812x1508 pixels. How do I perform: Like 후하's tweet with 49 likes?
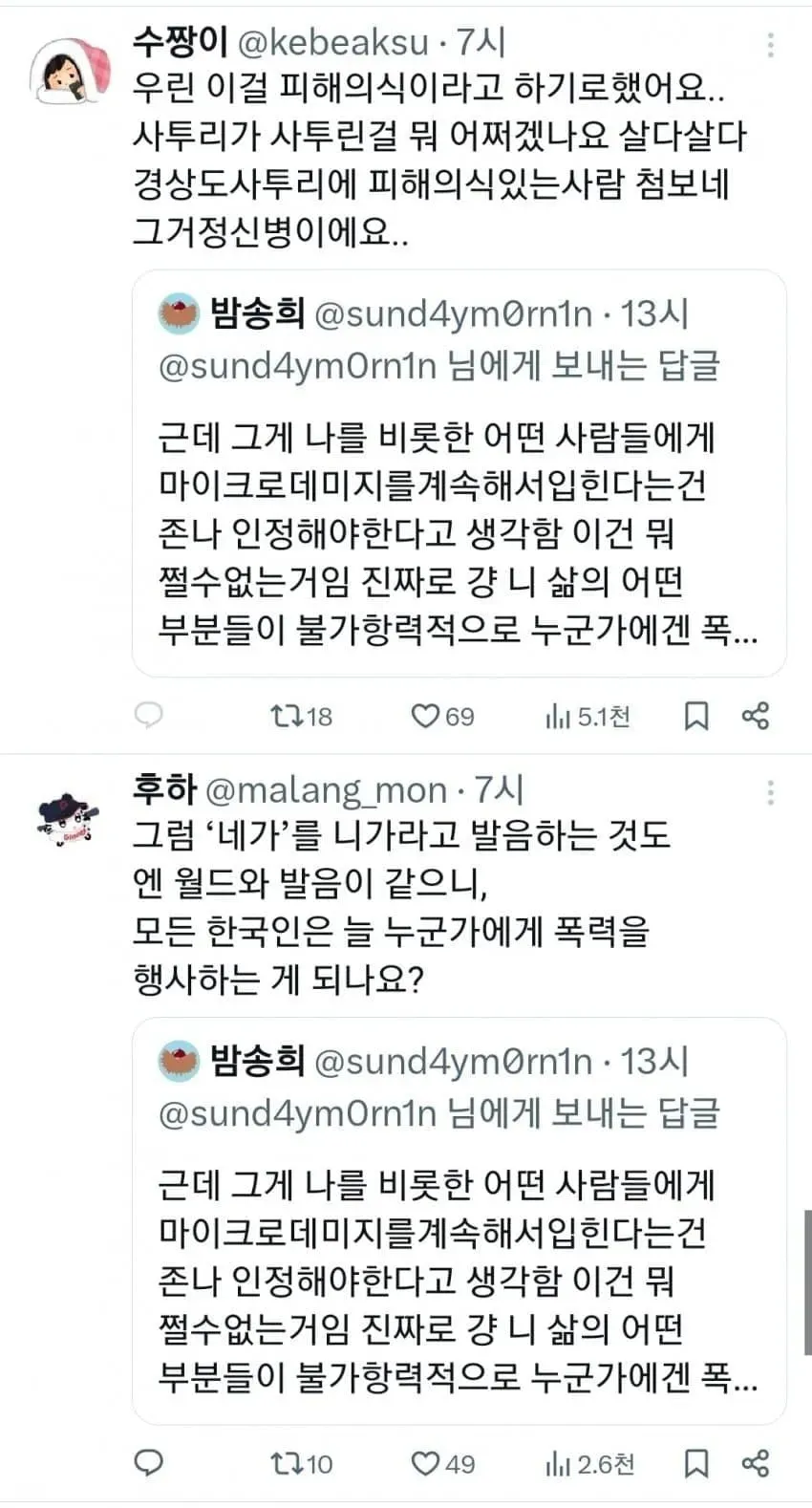442,1463
